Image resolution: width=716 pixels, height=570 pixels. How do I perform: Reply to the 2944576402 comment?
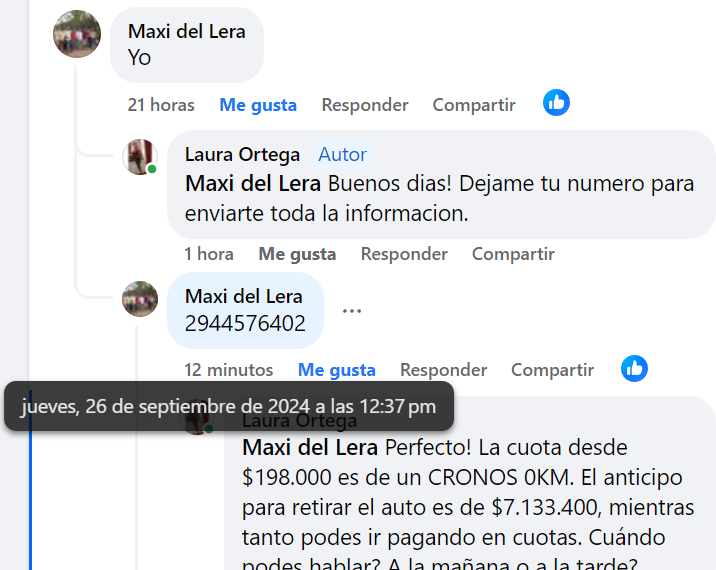(443, 370)
